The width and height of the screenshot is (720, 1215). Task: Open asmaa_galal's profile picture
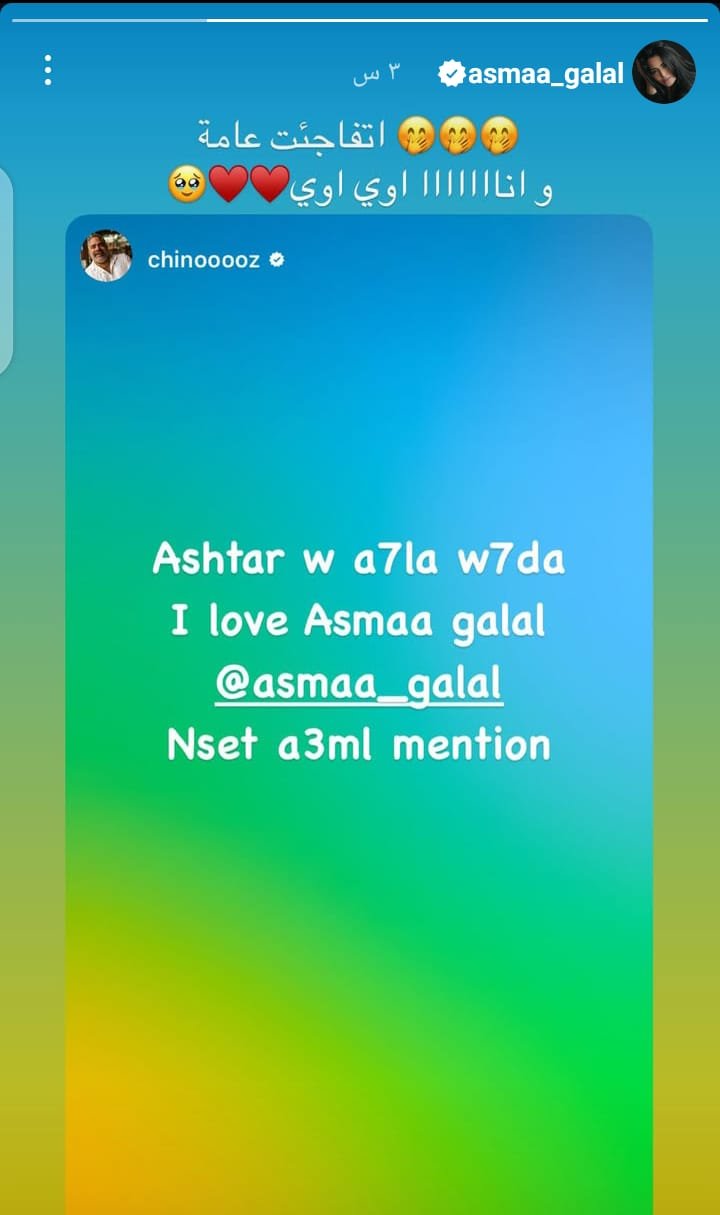point(664,72)
